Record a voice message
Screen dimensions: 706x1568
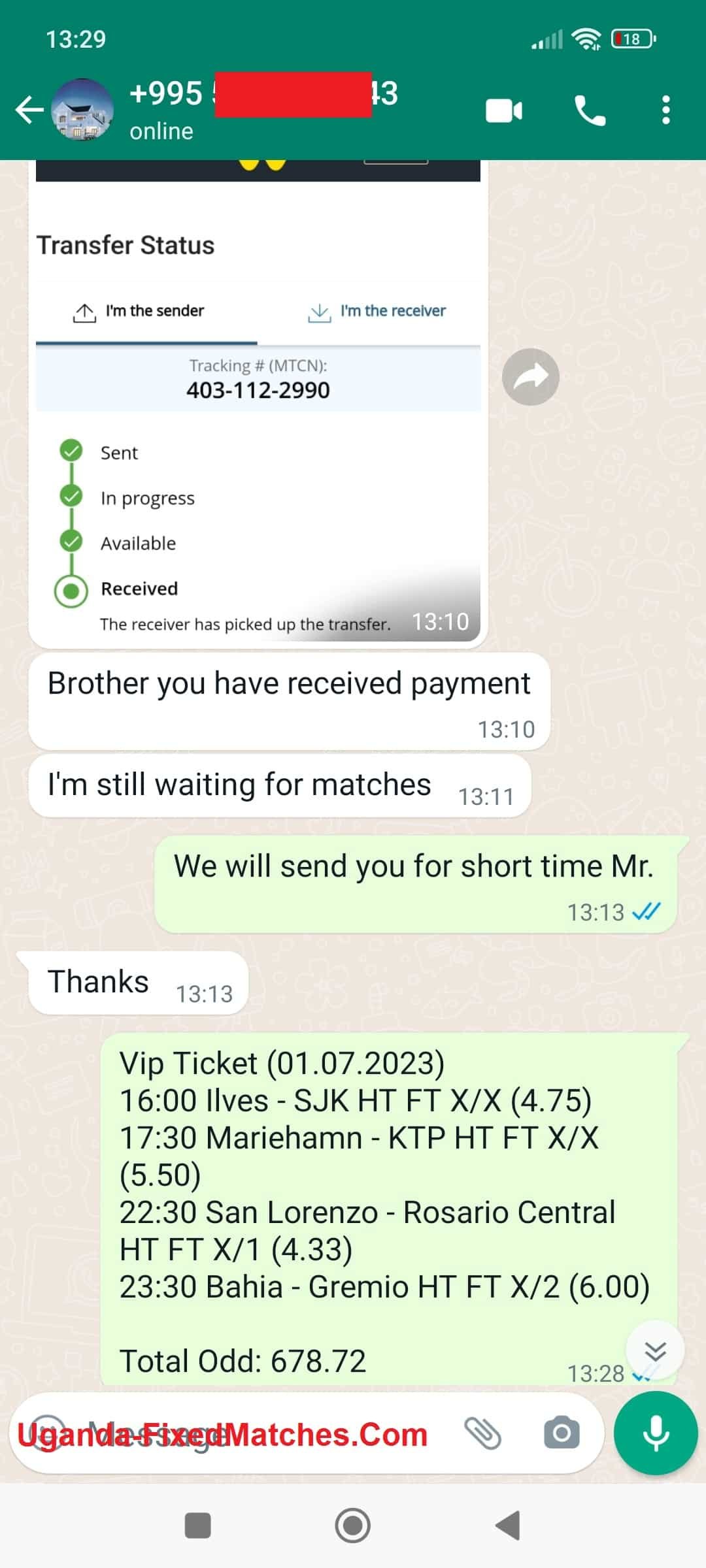coord(655,1434)
